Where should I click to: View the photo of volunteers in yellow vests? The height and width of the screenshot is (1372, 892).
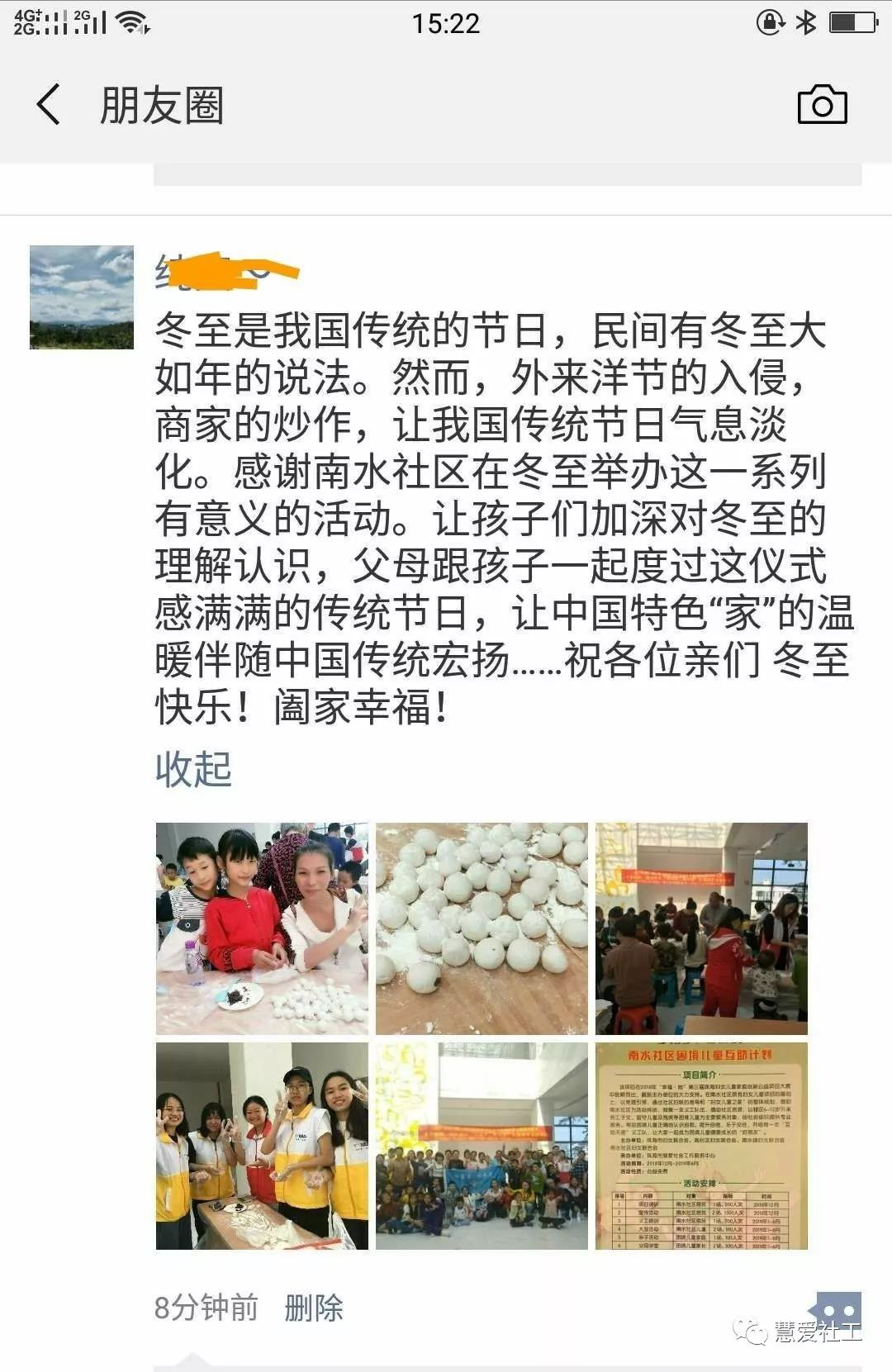click(262, 1146)
